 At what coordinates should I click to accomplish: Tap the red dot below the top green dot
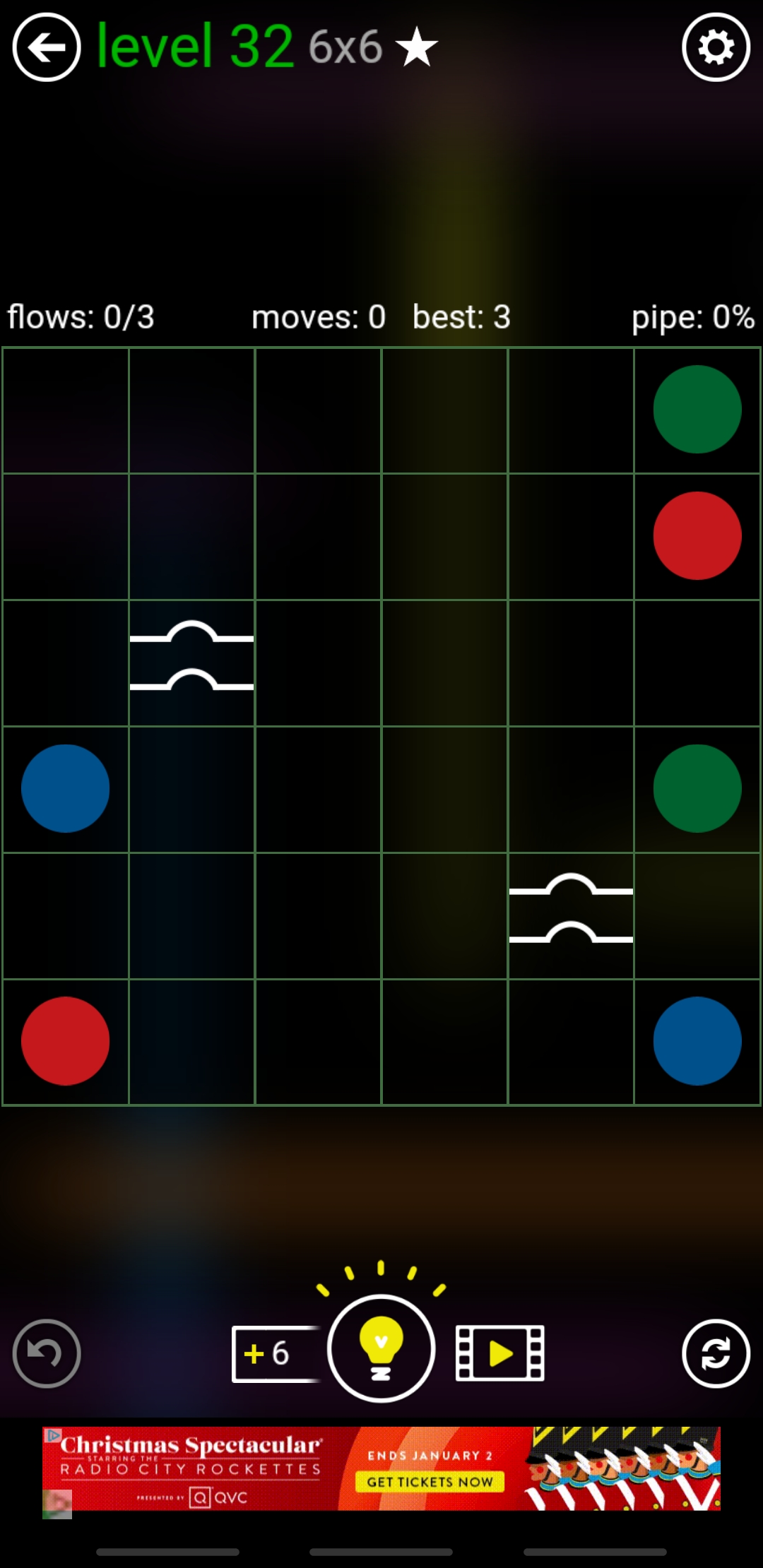pos(697,536)
